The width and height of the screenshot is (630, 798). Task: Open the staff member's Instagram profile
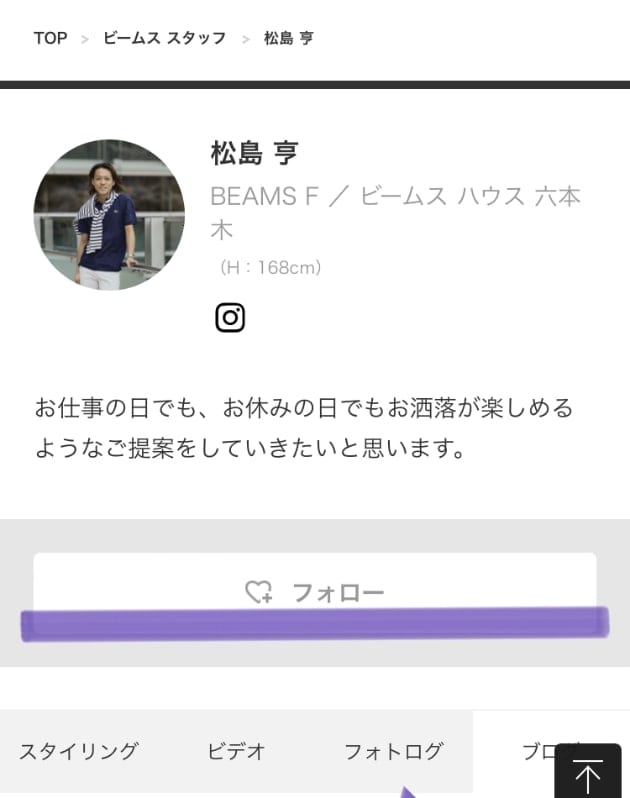[230, 317]
